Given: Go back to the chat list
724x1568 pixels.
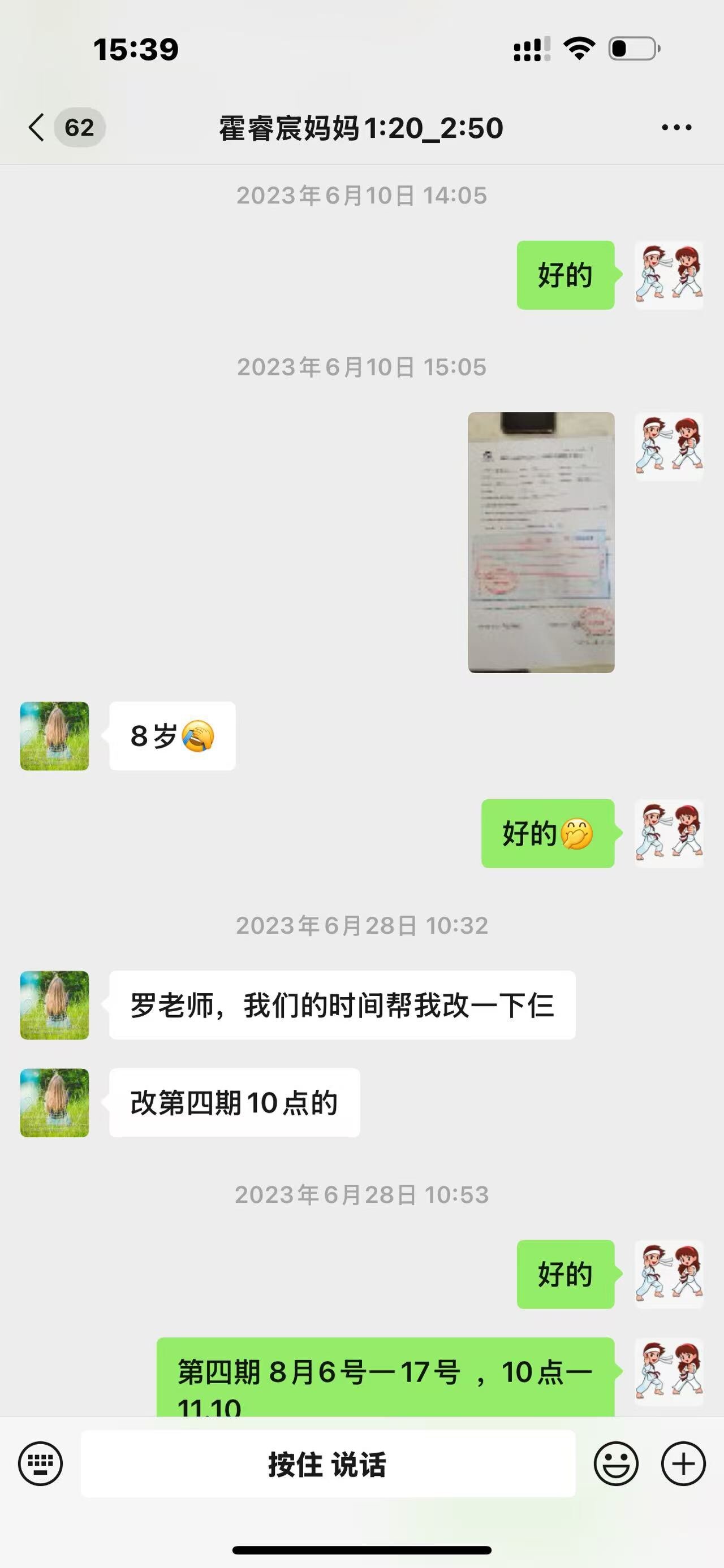Looking at the screenshot, I should (38, 127).
